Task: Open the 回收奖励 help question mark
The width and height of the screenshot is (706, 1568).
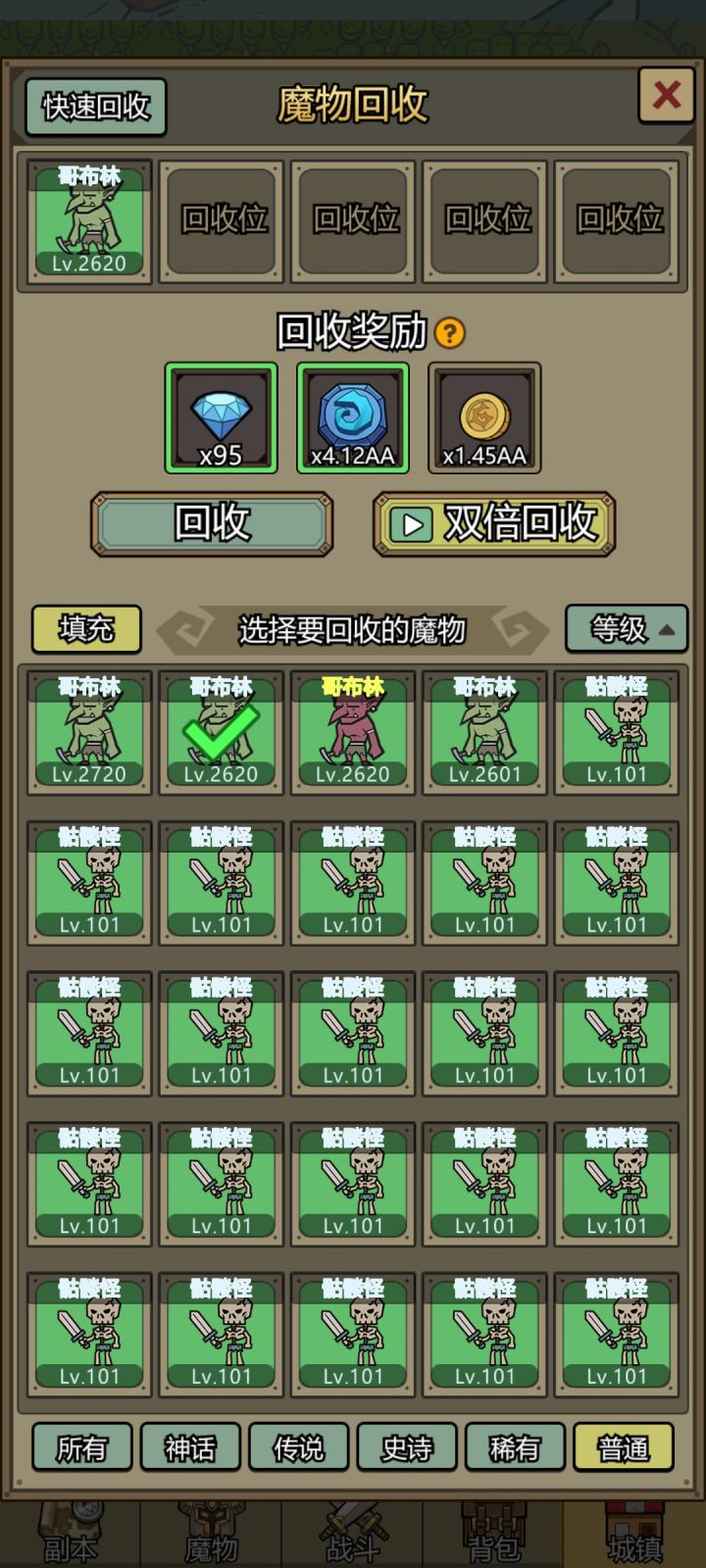Action: pyautogui.click(x=448, y=334)
